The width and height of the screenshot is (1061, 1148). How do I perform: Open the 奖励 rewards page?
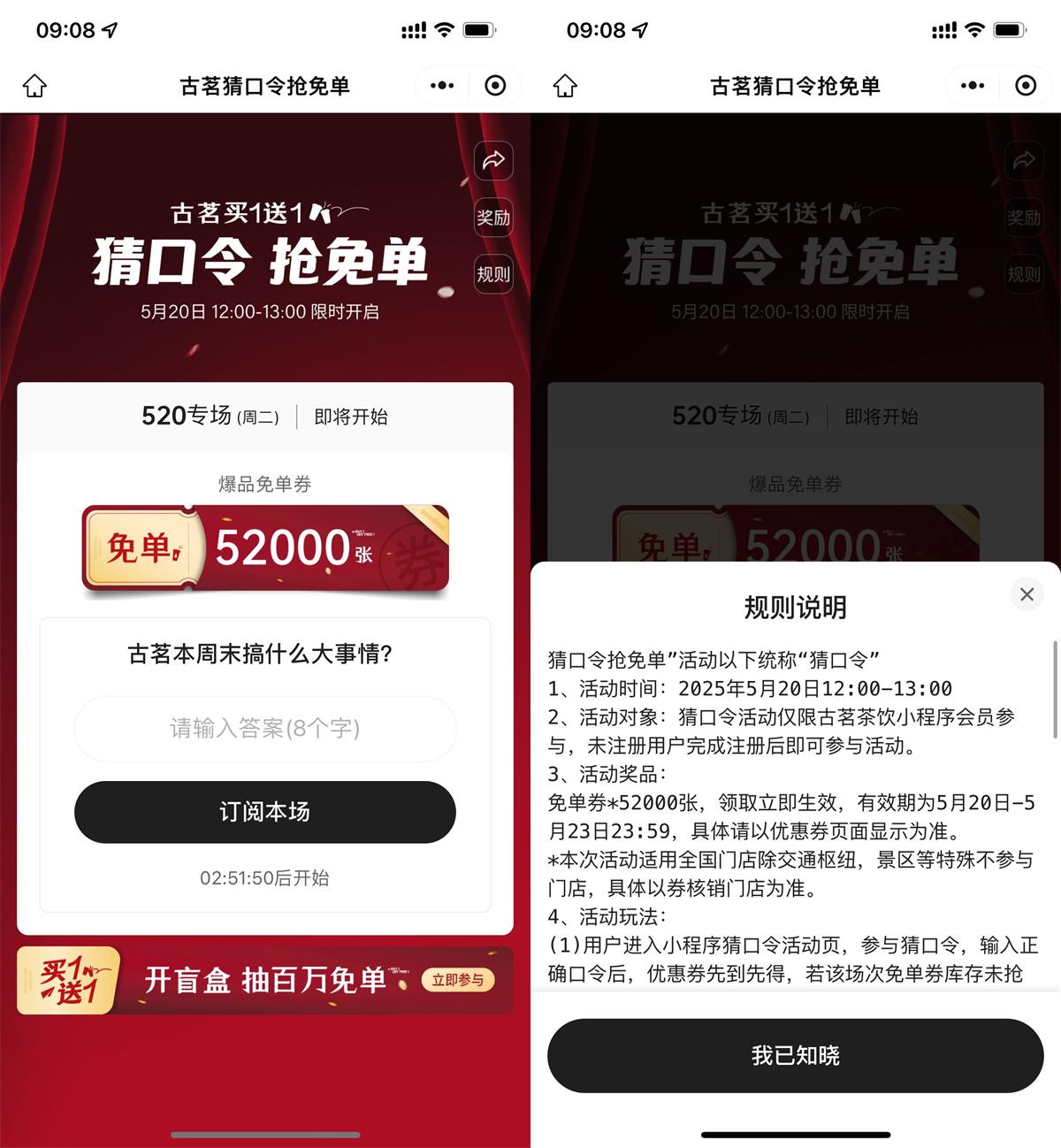[493, 218]
